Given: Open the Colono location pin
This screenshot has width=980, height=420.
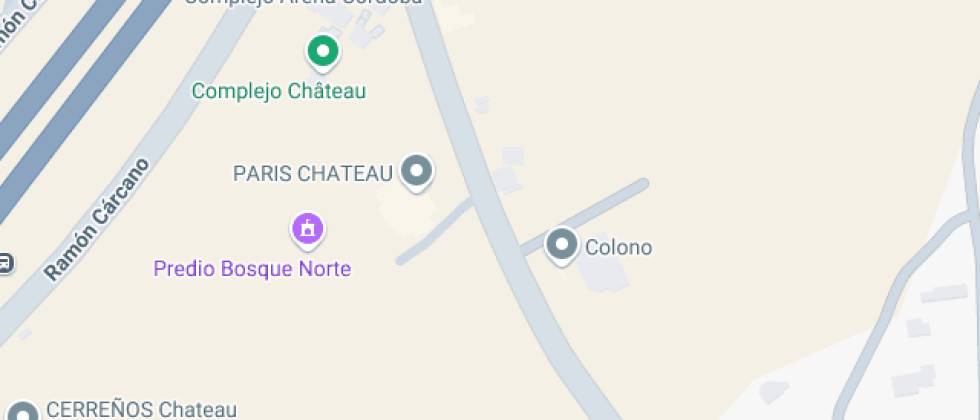Looking at the screenshot, I should pyautogui.click(x=562, y=244).
